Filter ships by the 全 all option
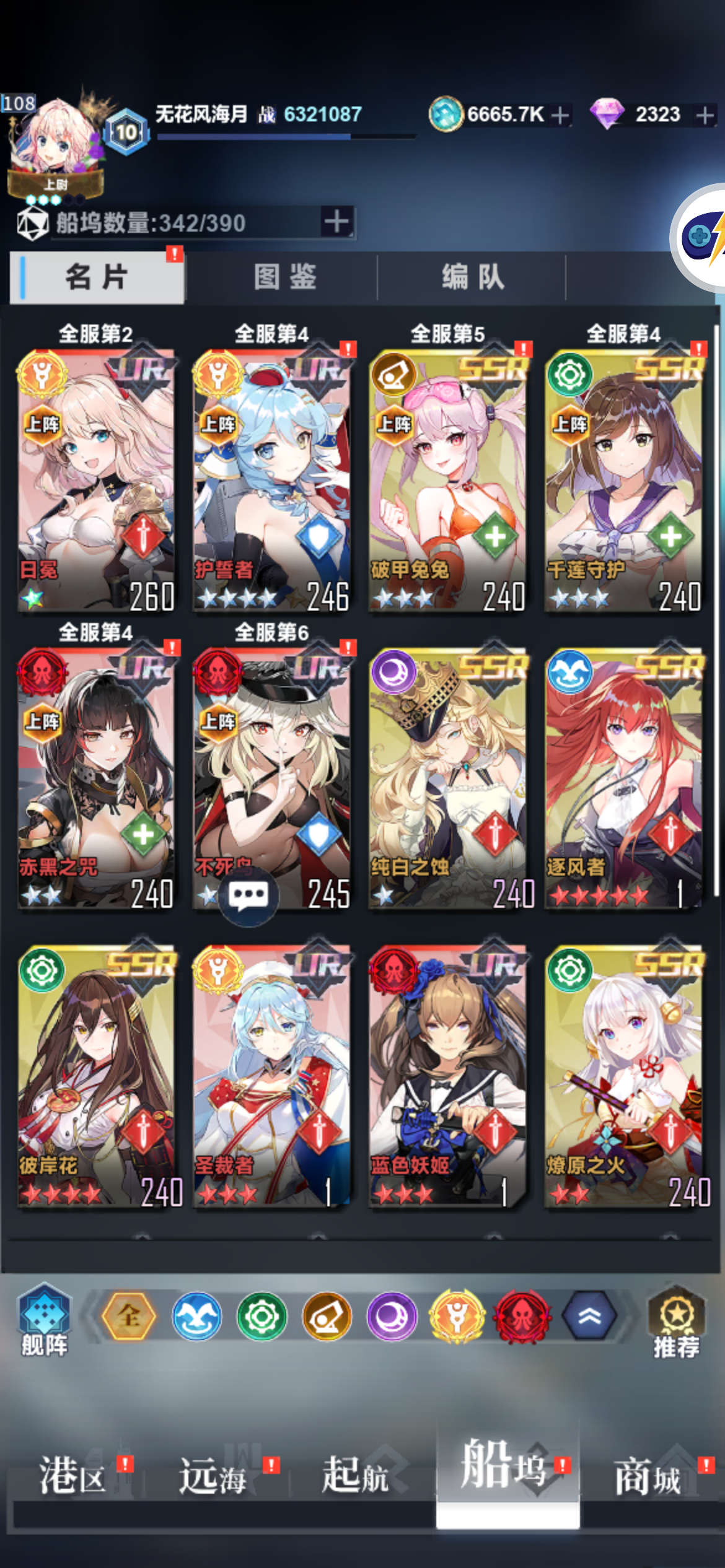The image size is (725, 1568). [129, 1315]
